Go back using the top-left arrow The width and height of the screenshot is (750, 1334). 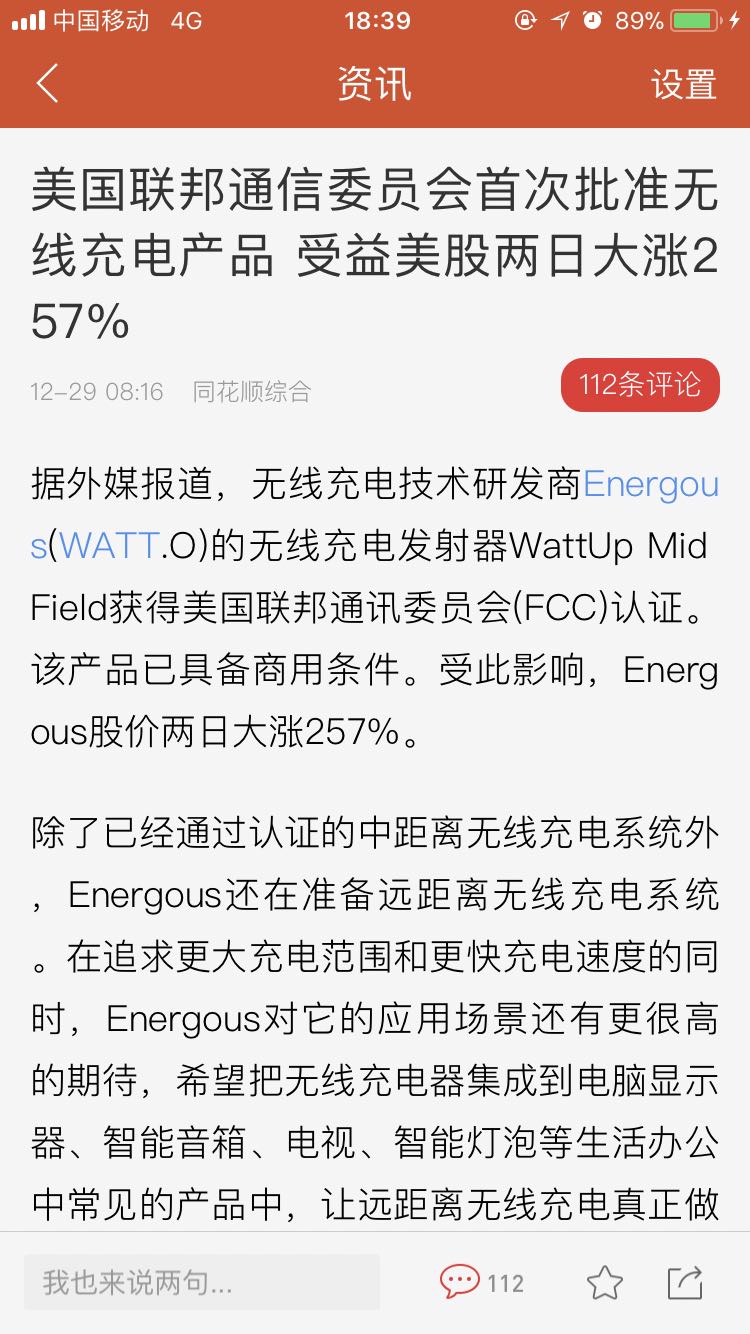47,84
